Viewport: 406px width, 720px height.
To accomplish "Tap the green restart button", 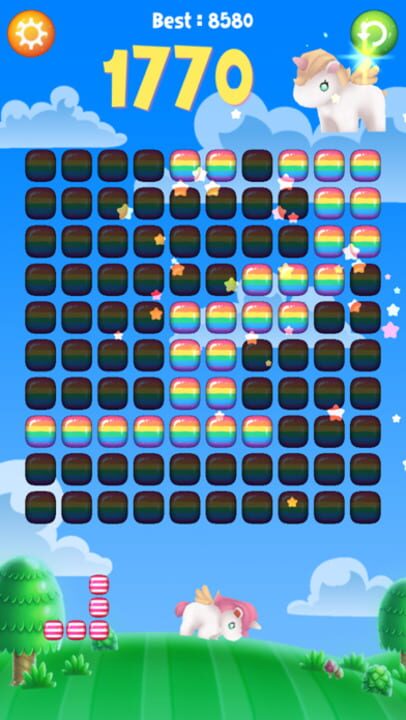I will [374, 34].
